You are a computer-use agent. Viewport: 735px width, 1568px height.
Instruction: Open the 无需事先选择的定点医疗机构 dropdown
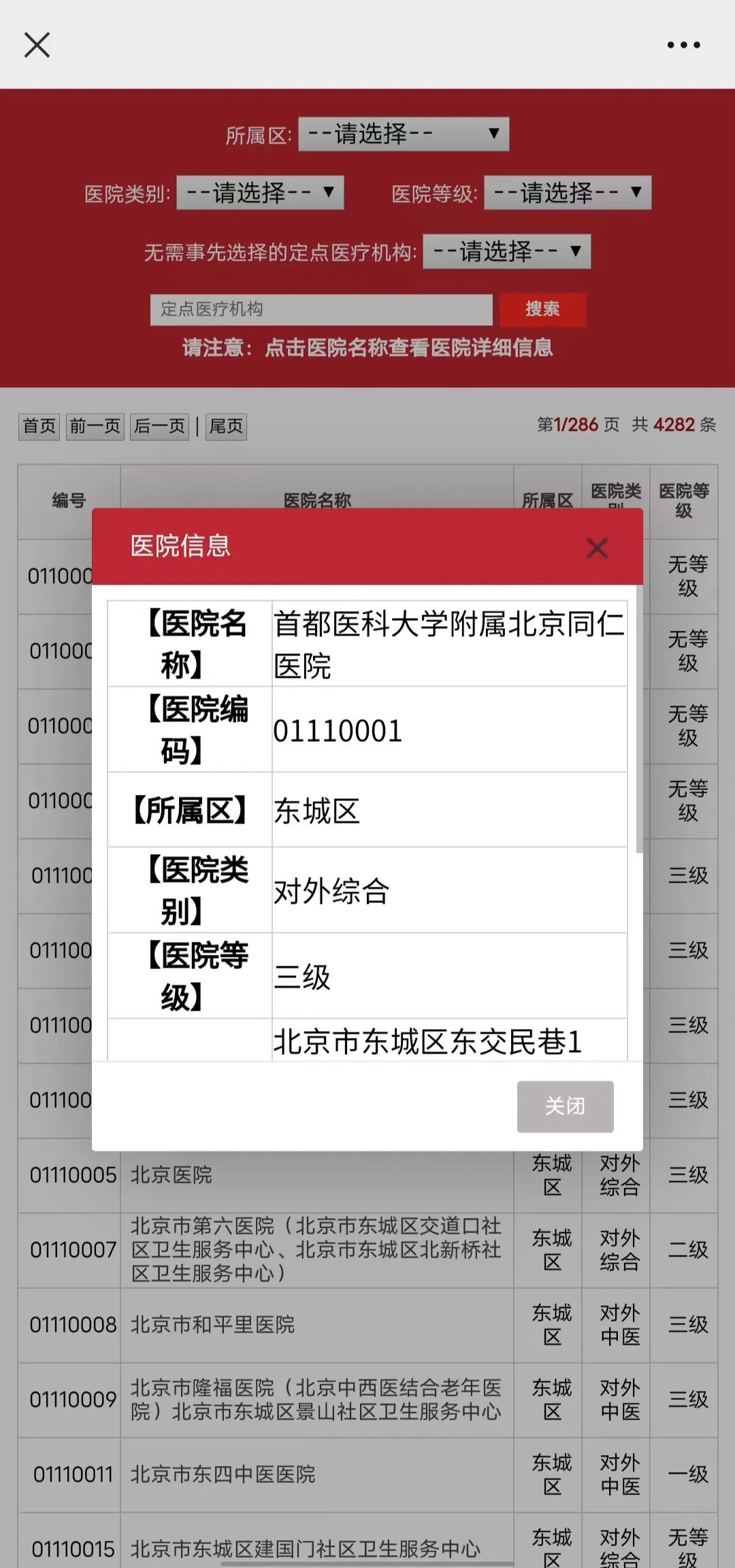[x=506, y=251]
